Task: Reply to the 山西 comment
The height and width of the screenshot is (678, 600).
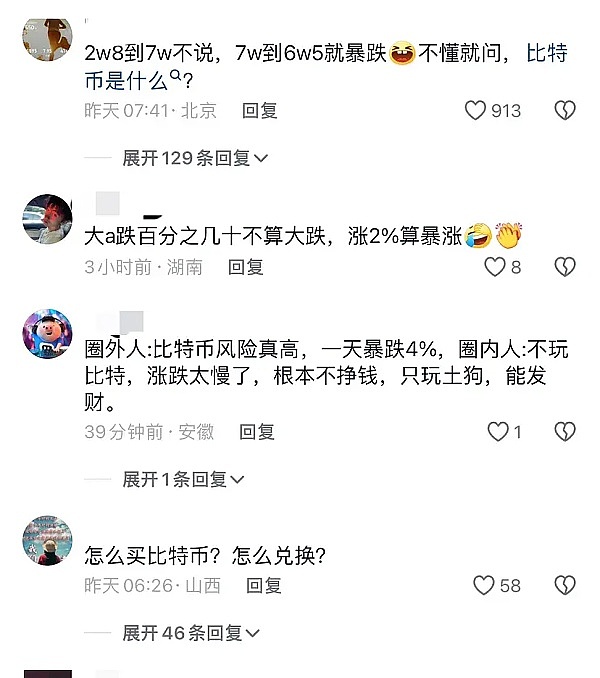Action: (264, 585)
